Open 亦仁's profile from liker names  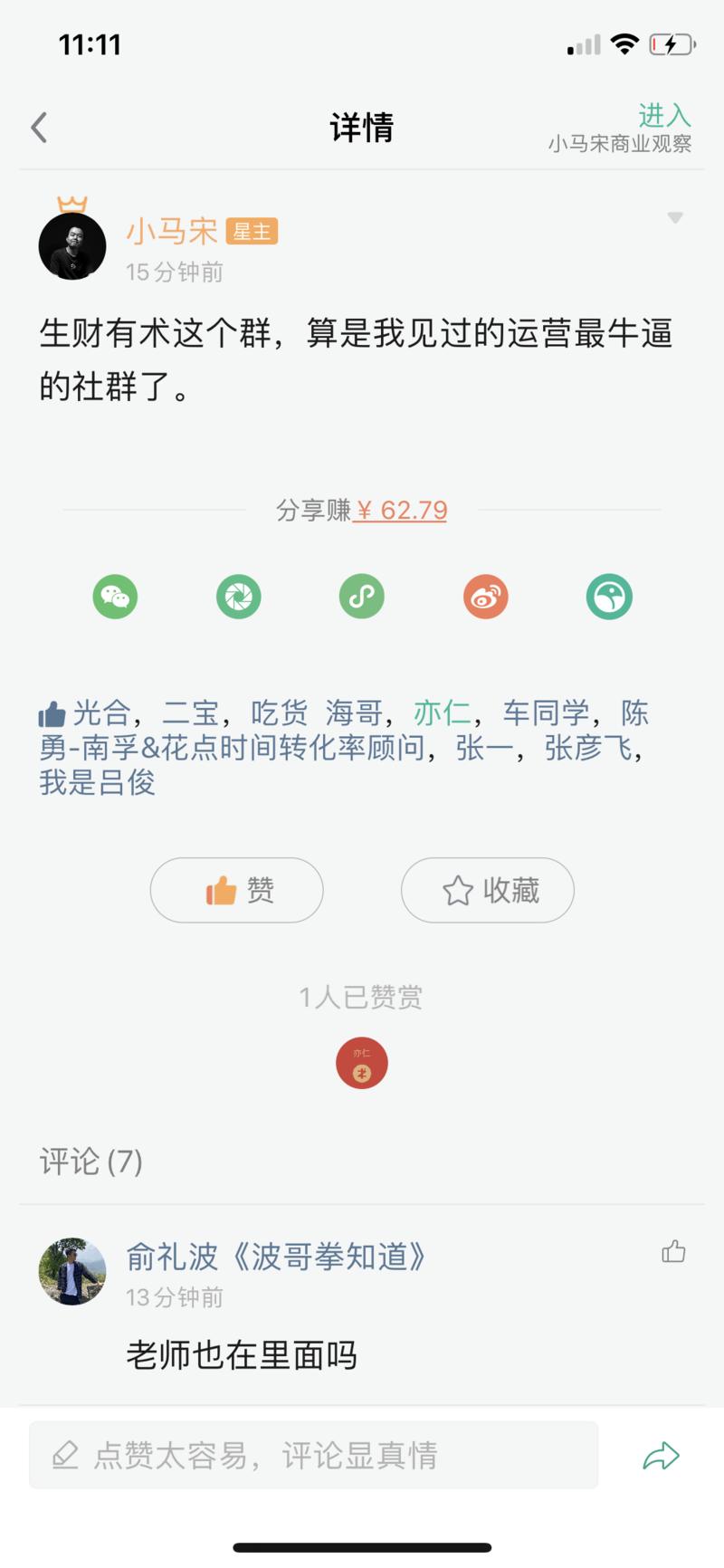(441, 712)
